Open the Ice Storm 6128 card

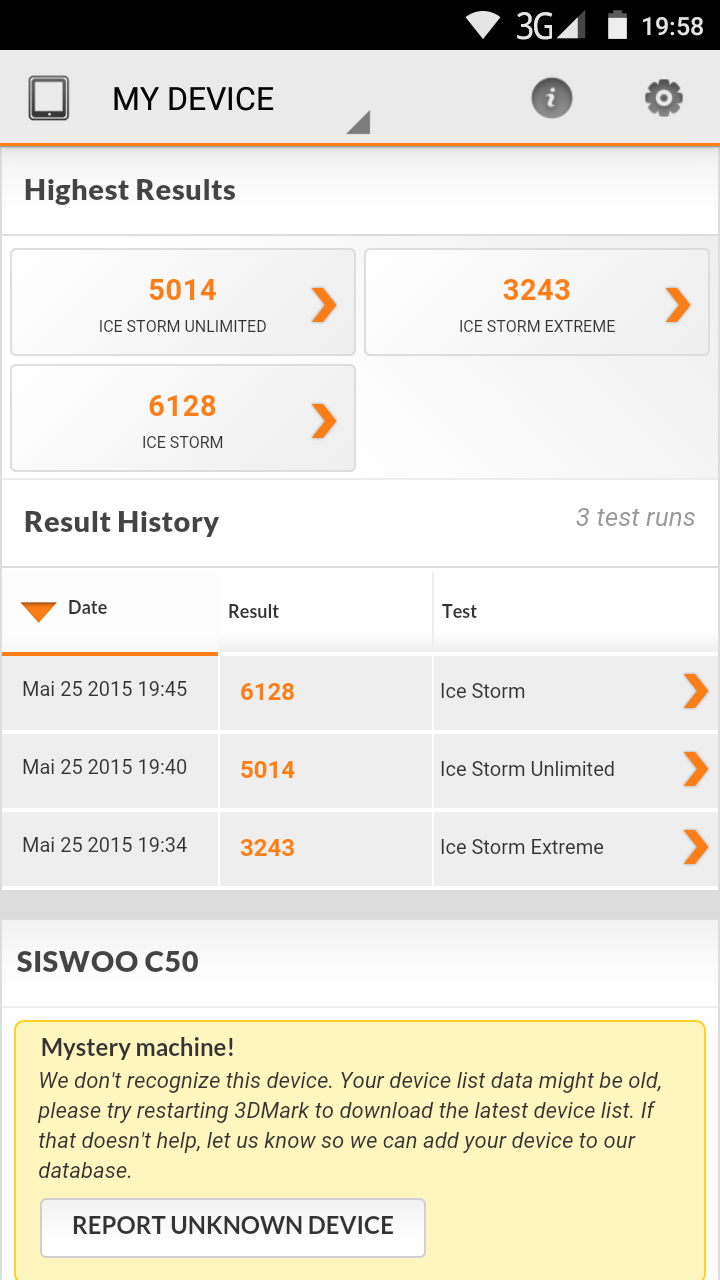point(183,418)
